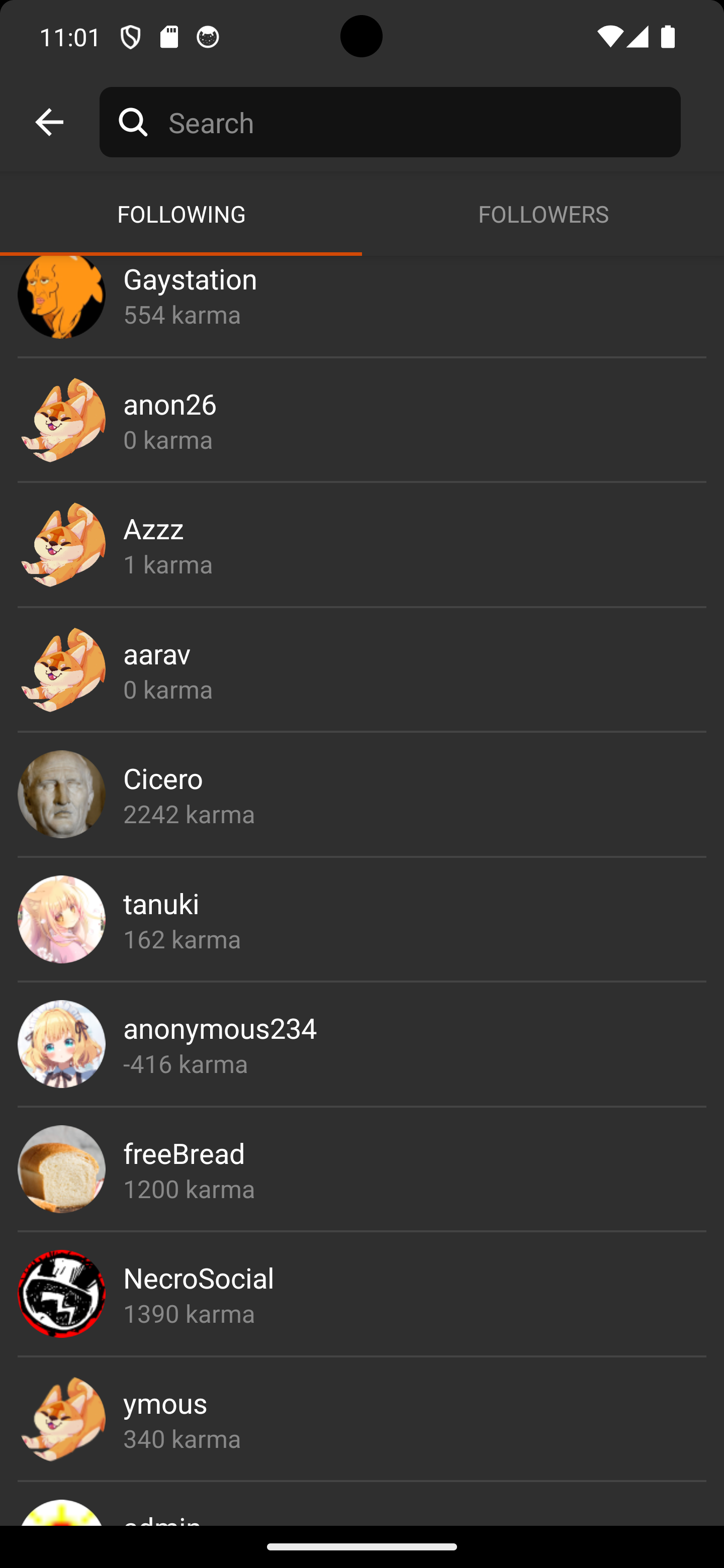Open anon26's profile
This screenshot has height=1568, width=724.
(361, 421)
